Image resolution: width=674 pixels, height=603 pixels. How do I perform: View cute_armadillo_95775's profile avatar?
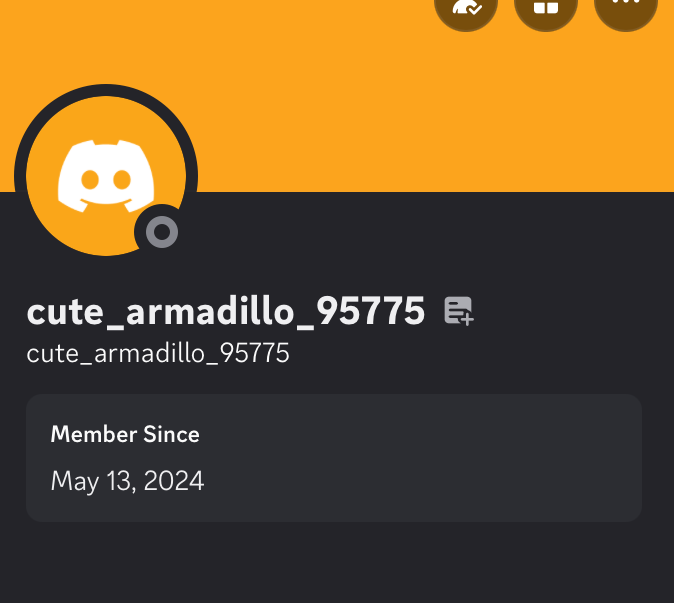[105, 177]
